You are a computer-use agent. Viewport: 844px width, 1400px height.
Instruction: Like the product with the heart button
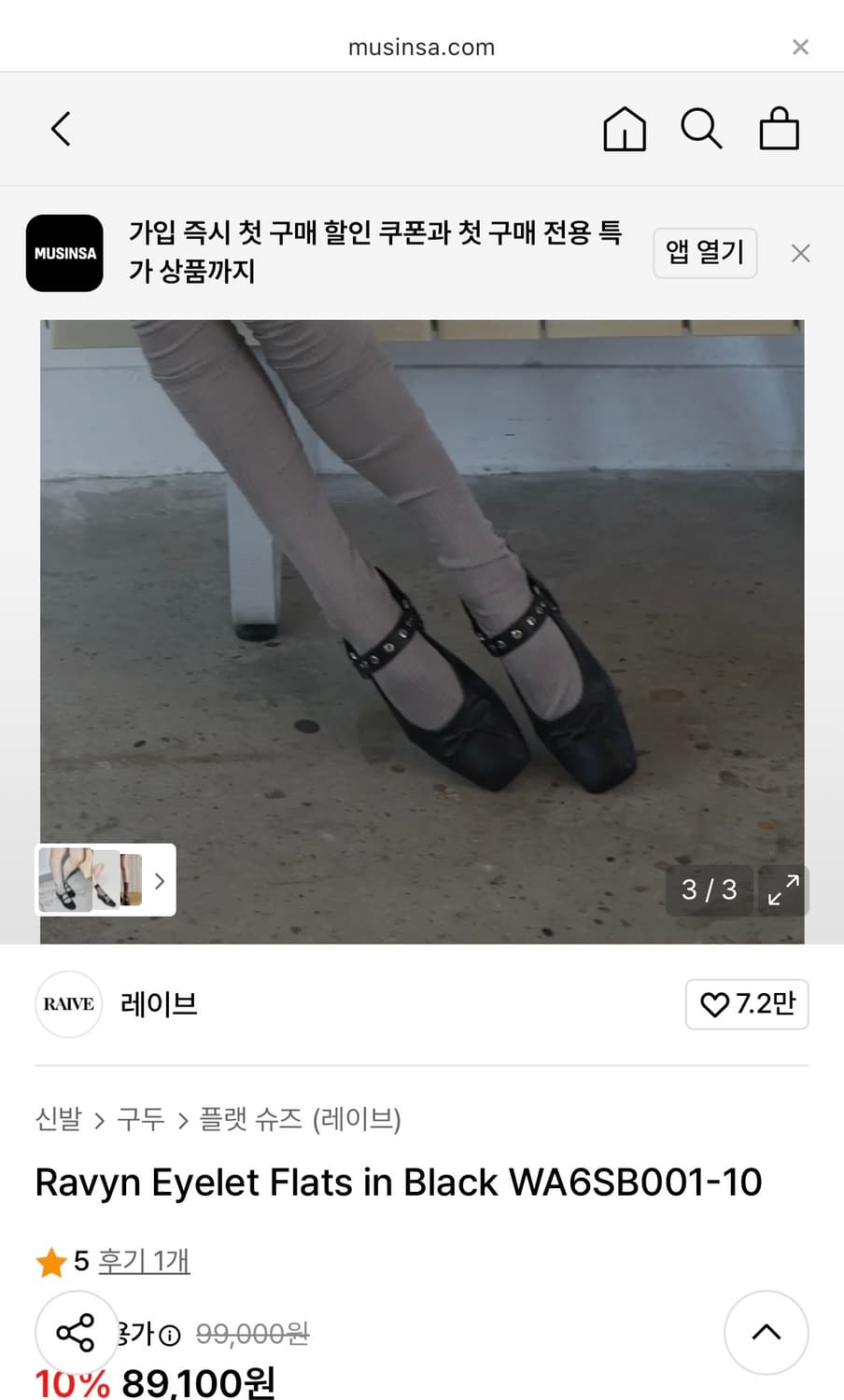[747, 1004]
